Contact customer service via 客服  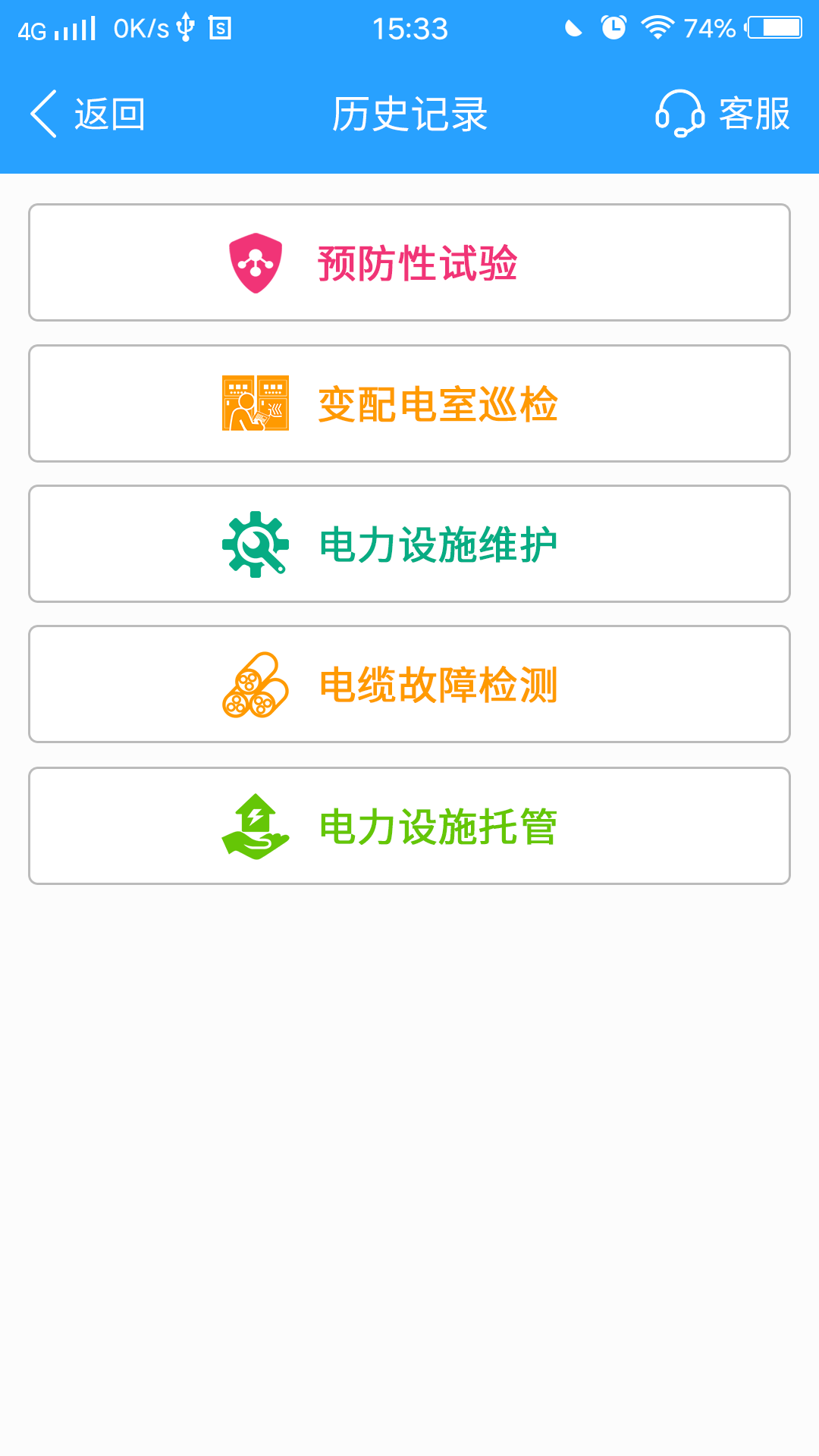pos(723,115)
